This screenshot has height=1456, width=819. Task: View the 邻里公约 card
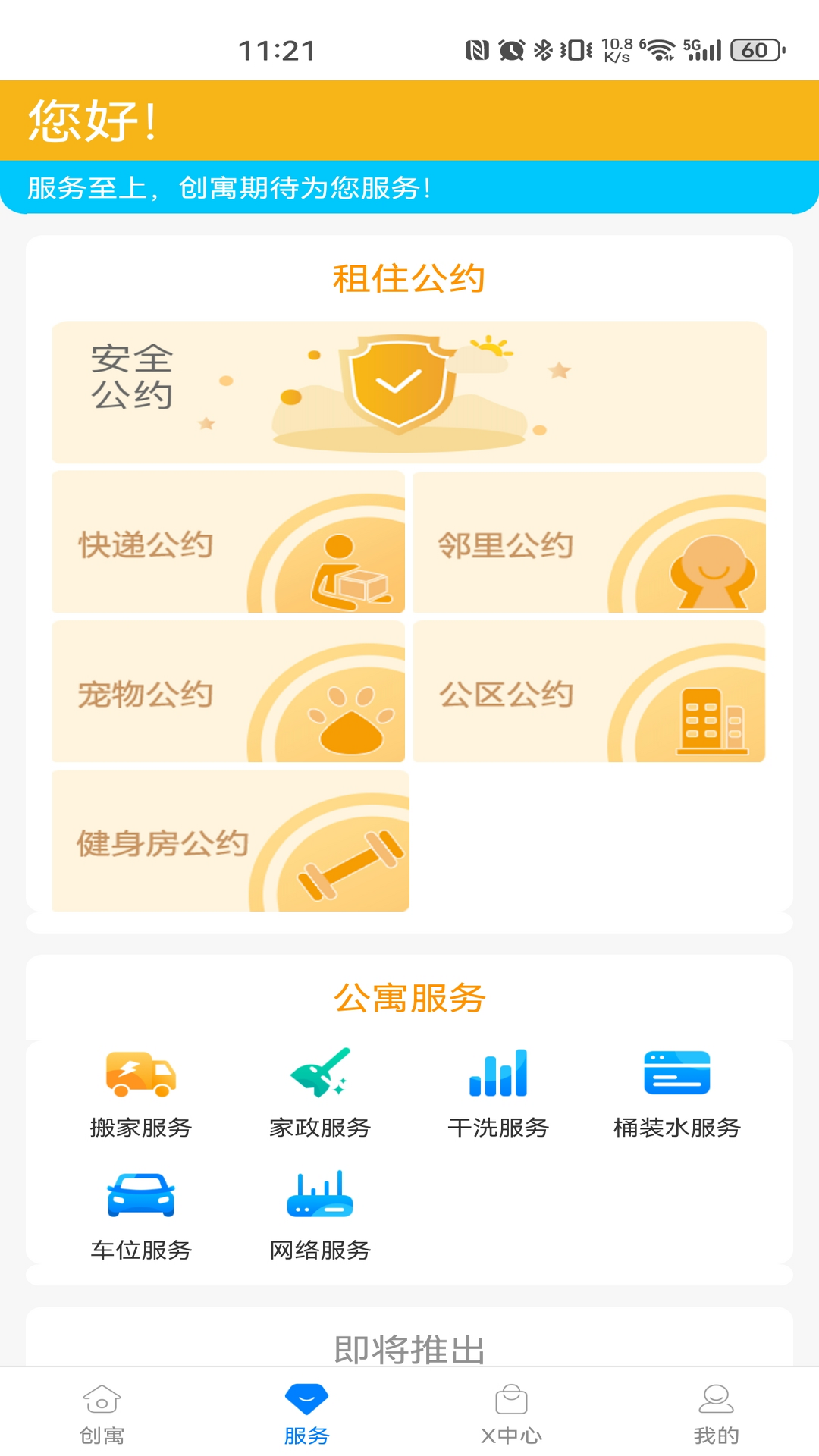pos(589,541)
